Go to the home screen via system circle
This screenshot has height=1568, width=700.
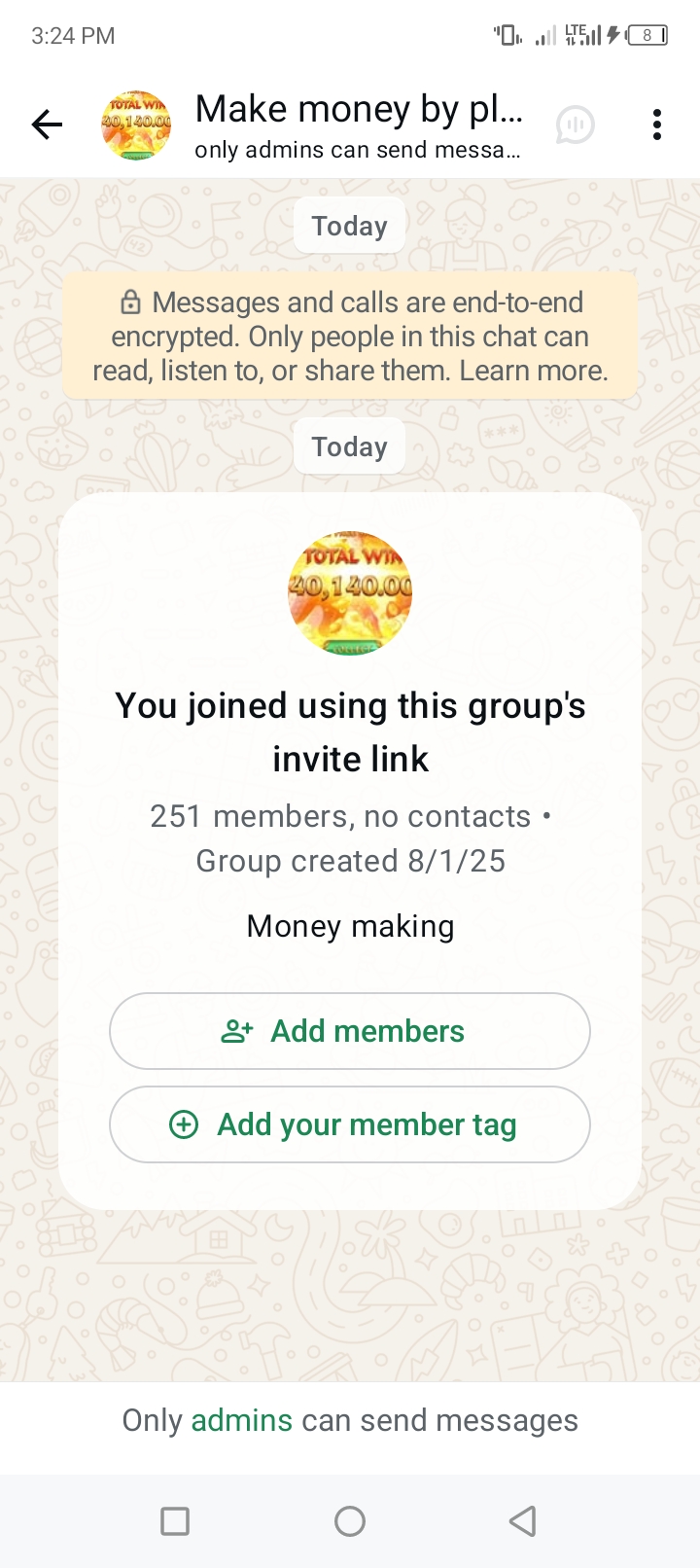350,1520
